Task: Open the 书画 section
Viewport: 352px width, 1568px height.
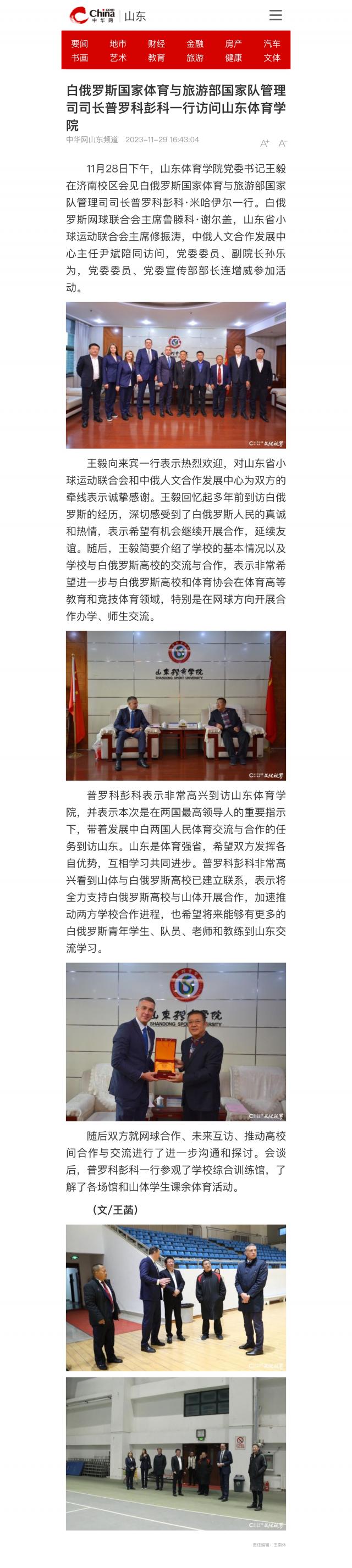Action: click(80, 58)
